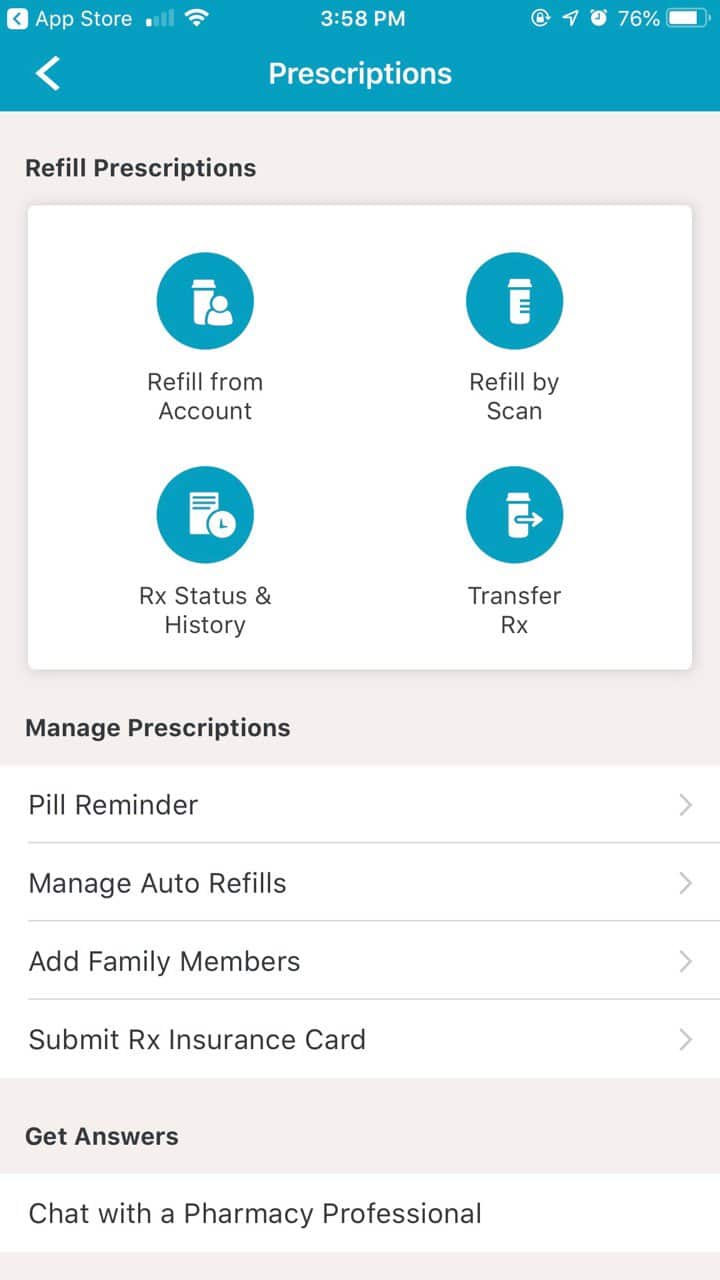Expand the Pill Reminder row chevron

coord(685,805)
